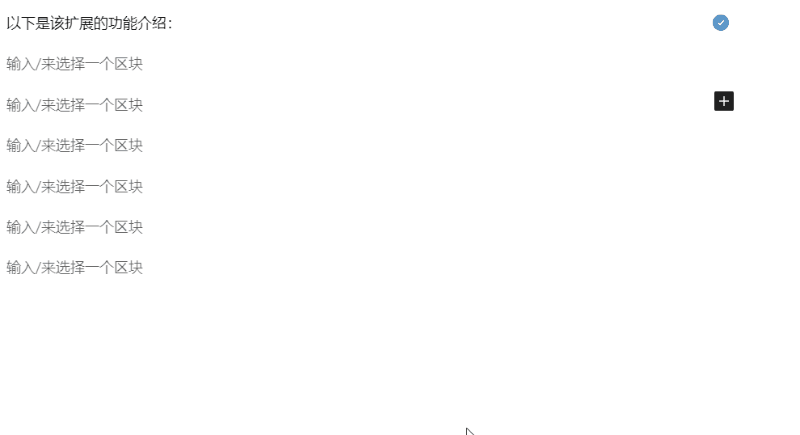Focus the empty block beside the plus button
Viewport: 800px width, 435px height.
75,105
